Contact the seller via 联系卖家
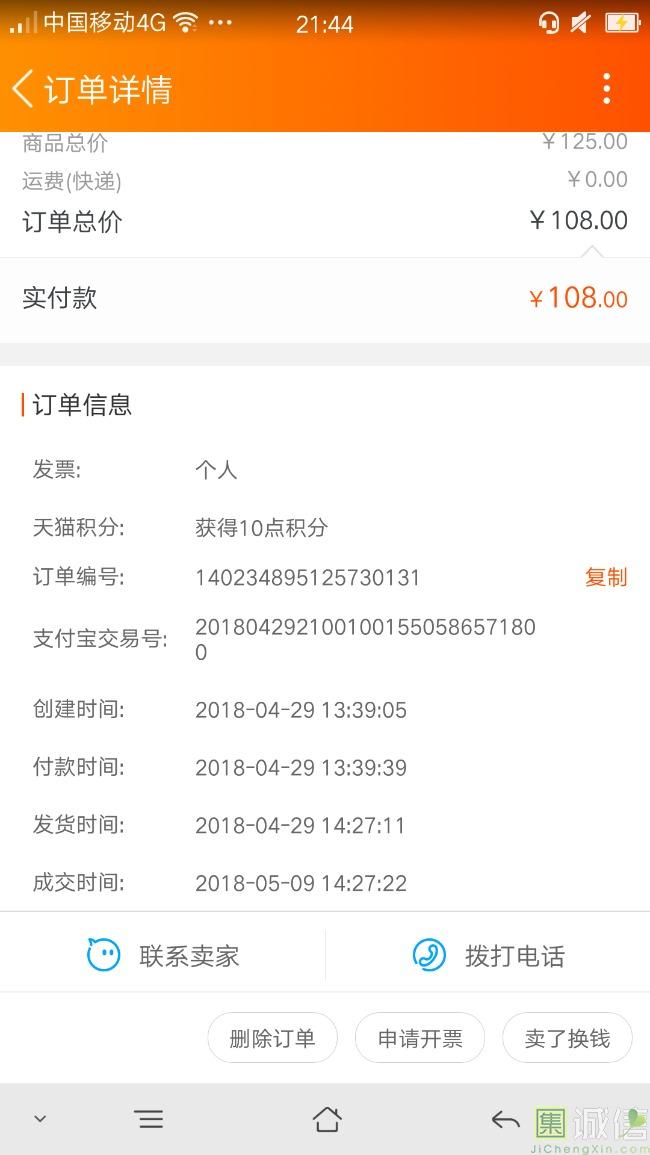The width and height of the screenshot is (650, 1155). coord(163,955)
